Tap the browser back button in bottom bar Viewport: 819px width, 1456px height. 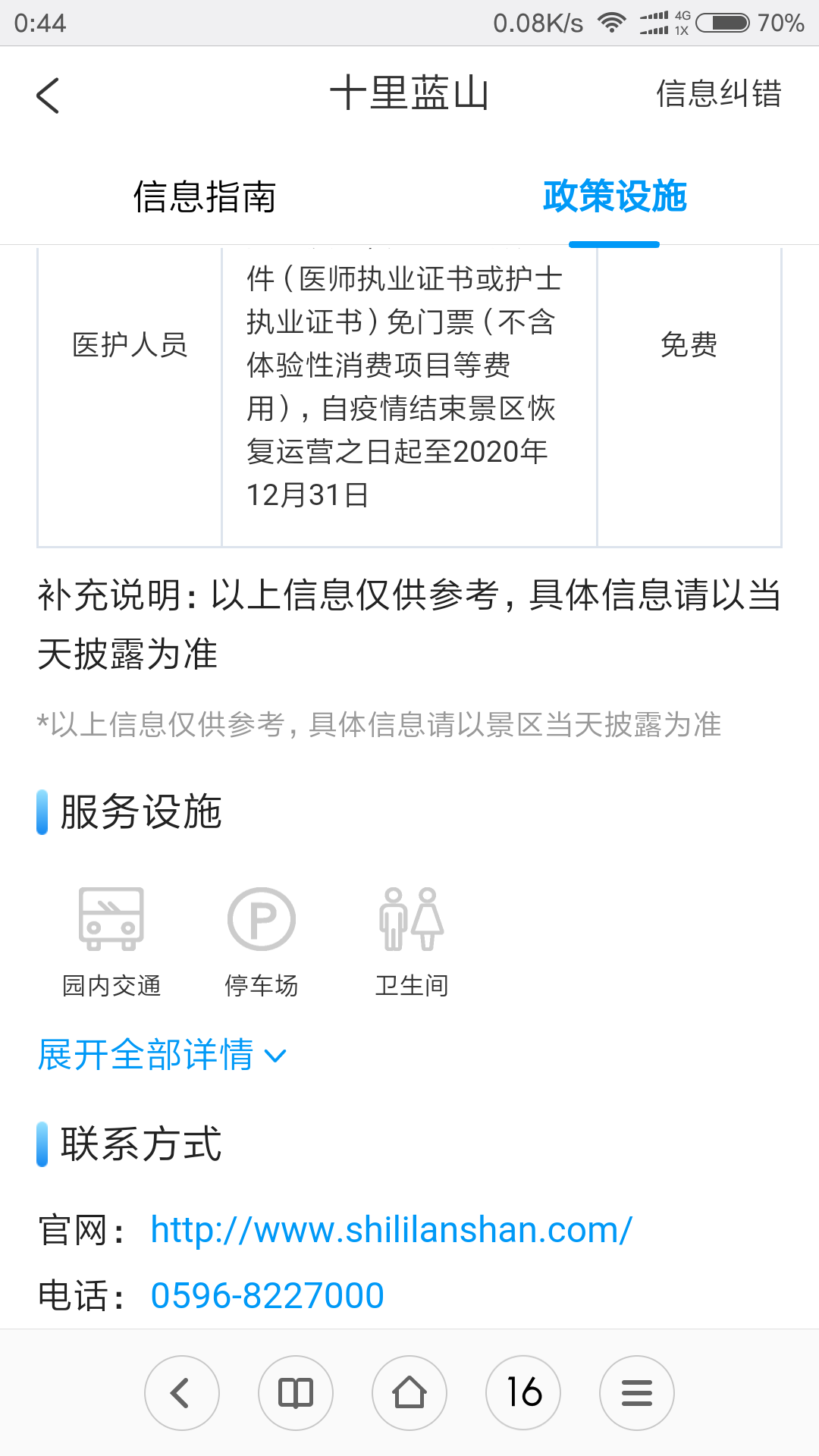coord(182,1393)
